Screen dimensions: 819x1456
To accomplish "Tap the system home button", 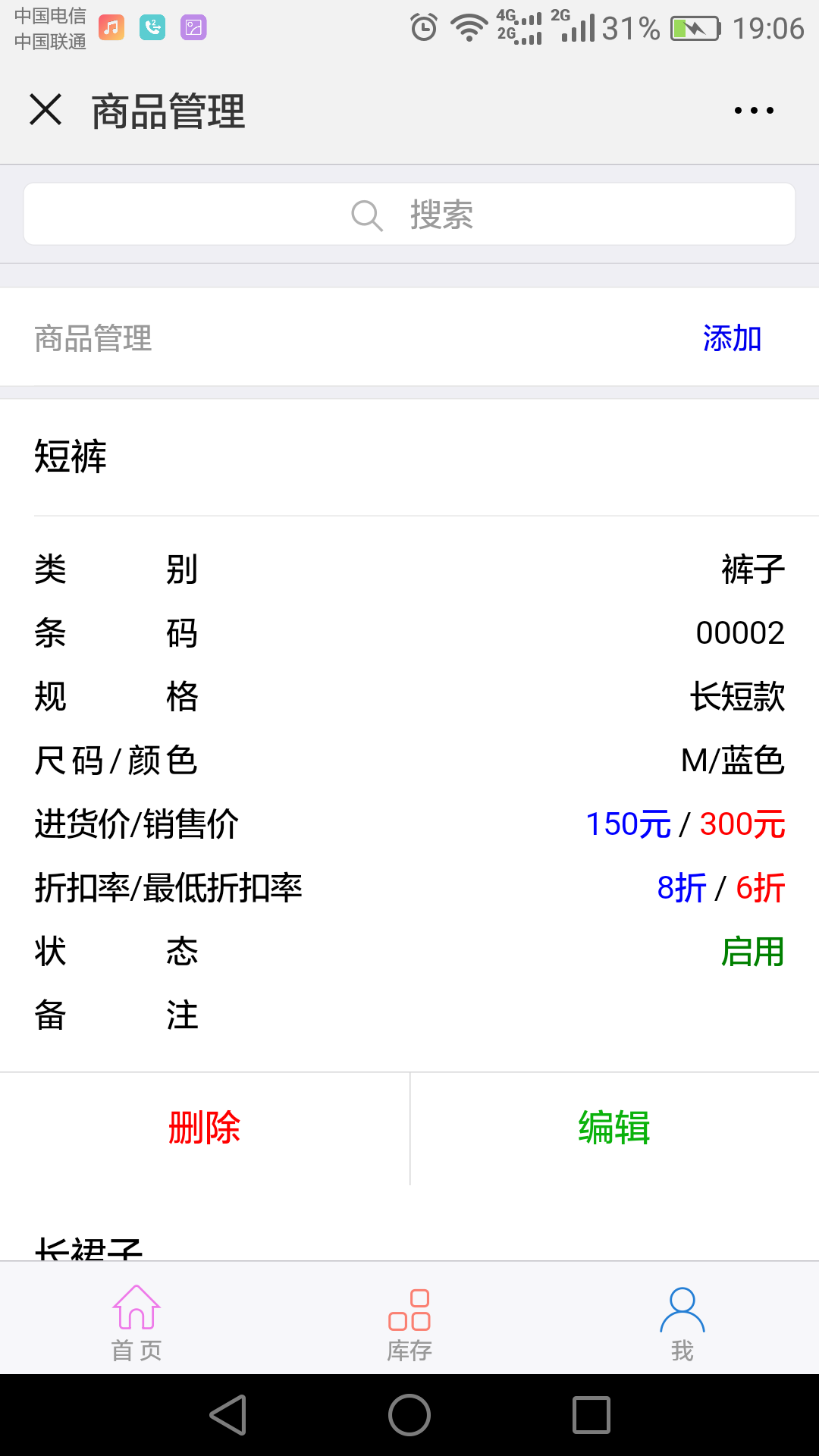I will 409,1415.
